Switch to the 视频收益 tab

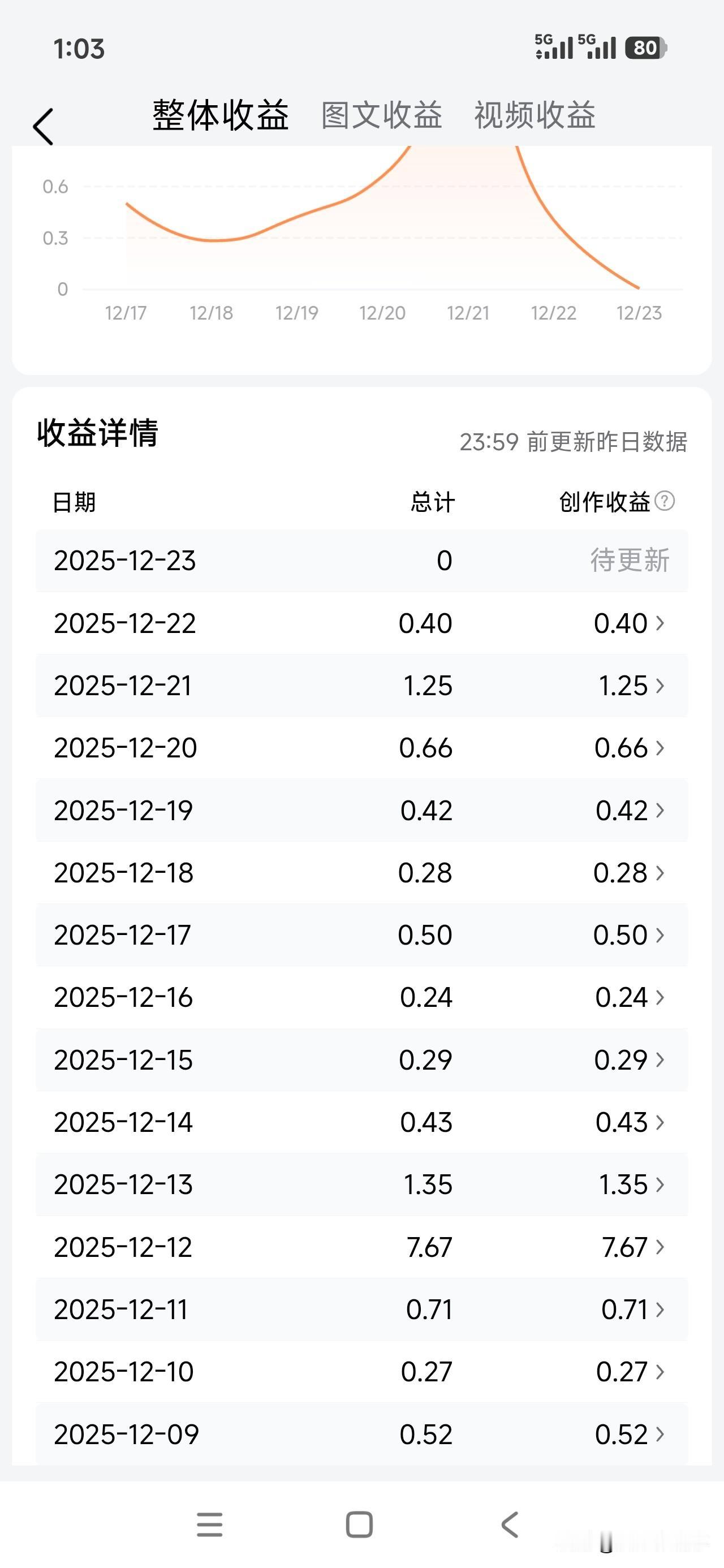535,117
